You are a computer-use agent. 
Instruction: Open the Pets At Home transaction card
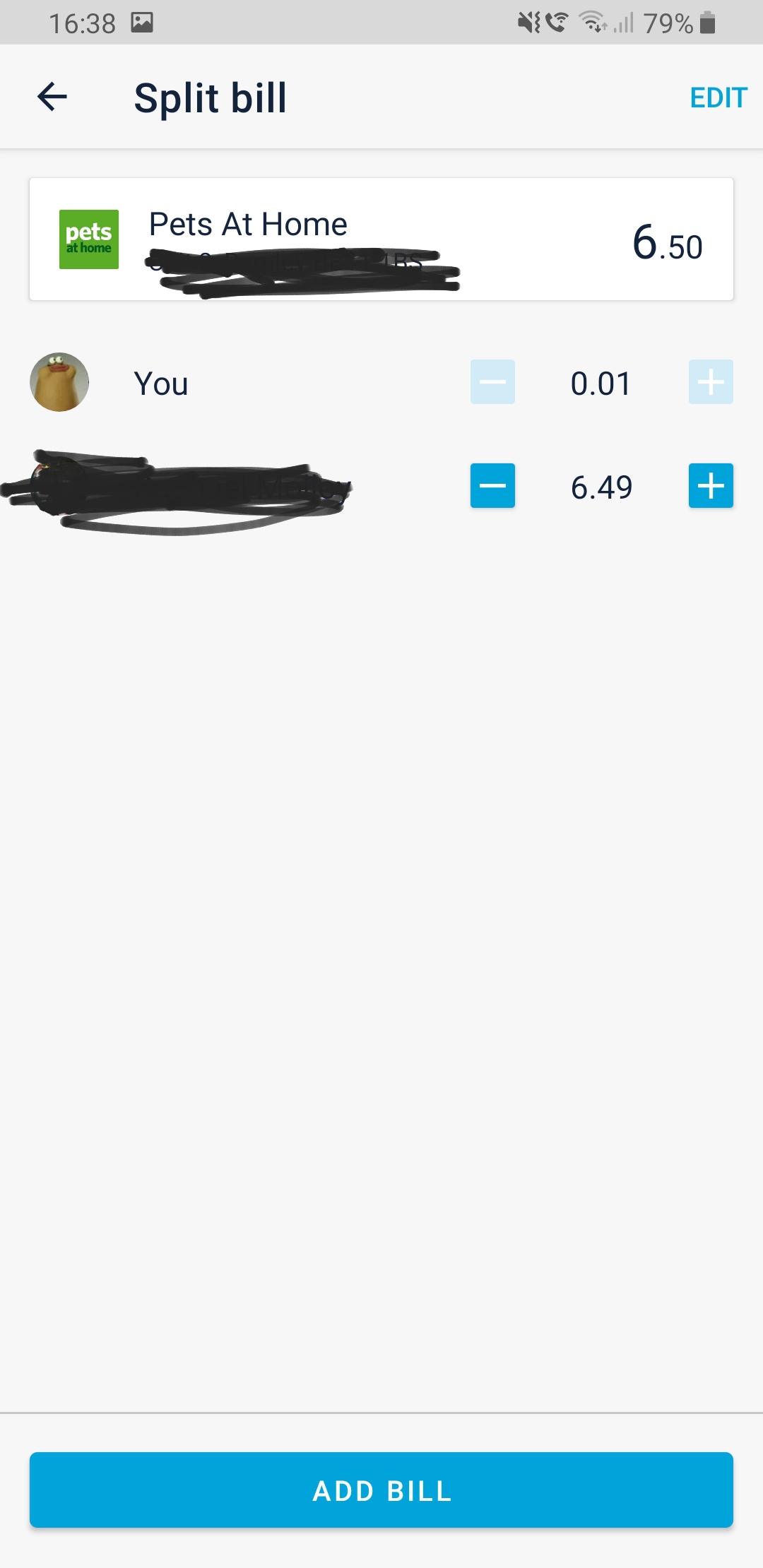(x=381, y=239)
